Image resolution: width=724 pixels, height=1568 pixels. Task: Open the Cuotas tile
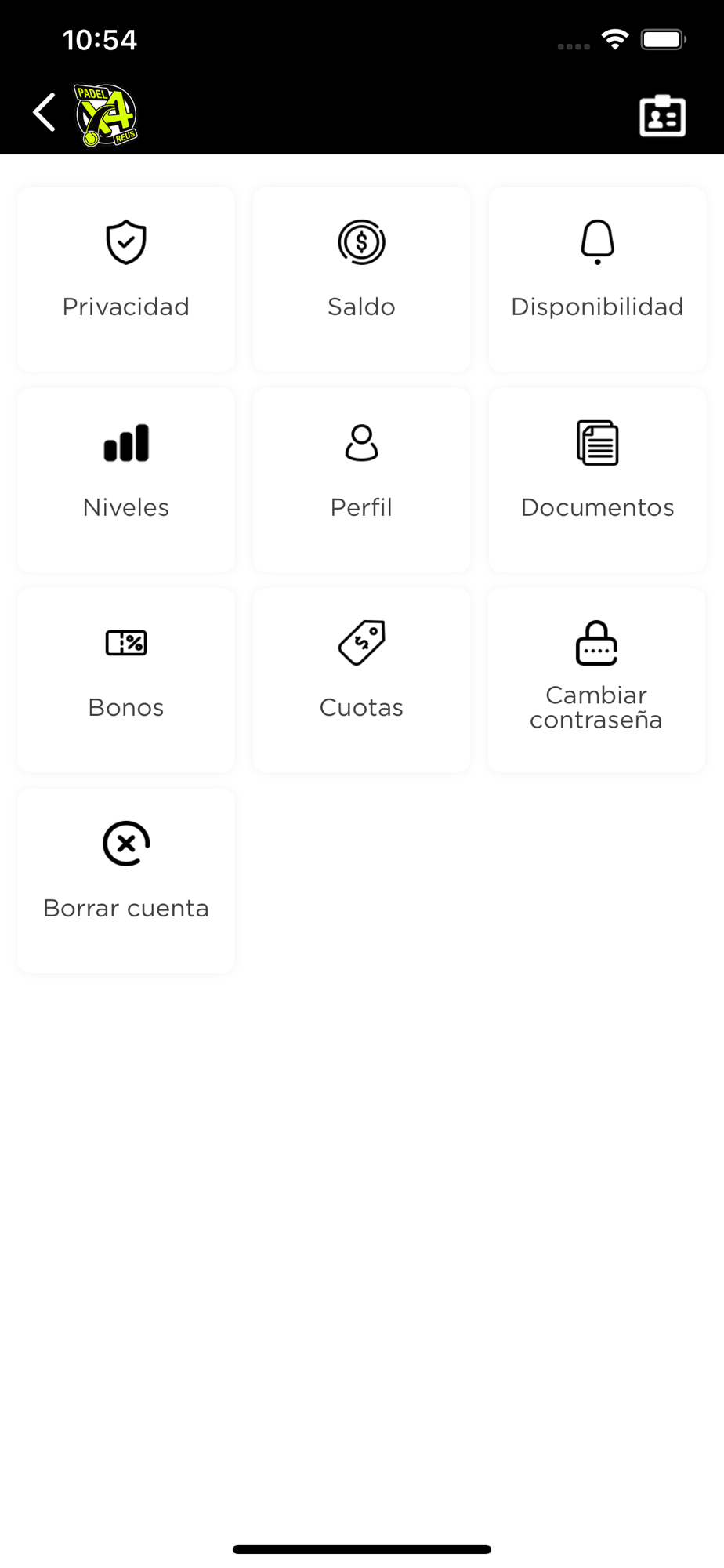coord(361,681)
